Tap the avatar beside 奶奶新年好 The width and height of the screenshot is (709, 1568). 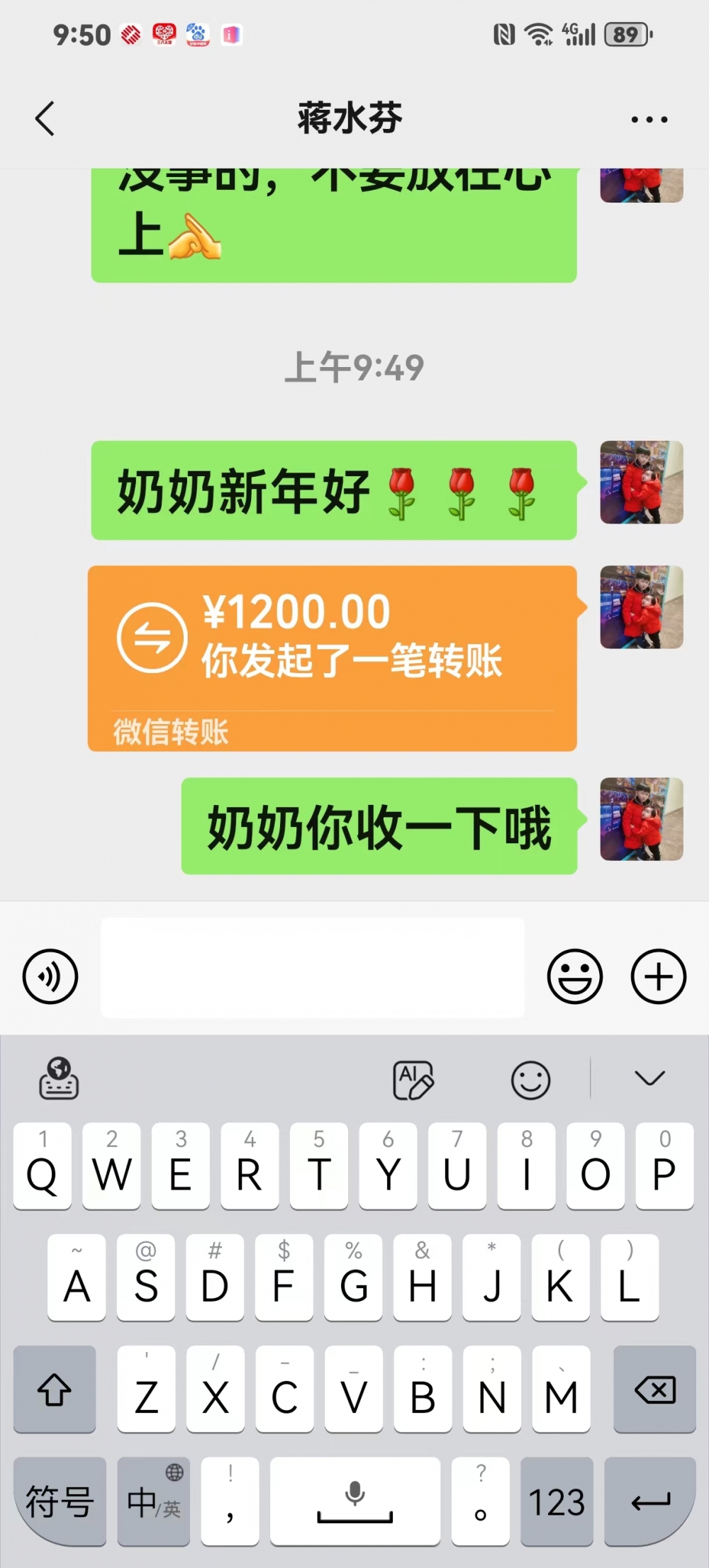click(x=641, y=483)
